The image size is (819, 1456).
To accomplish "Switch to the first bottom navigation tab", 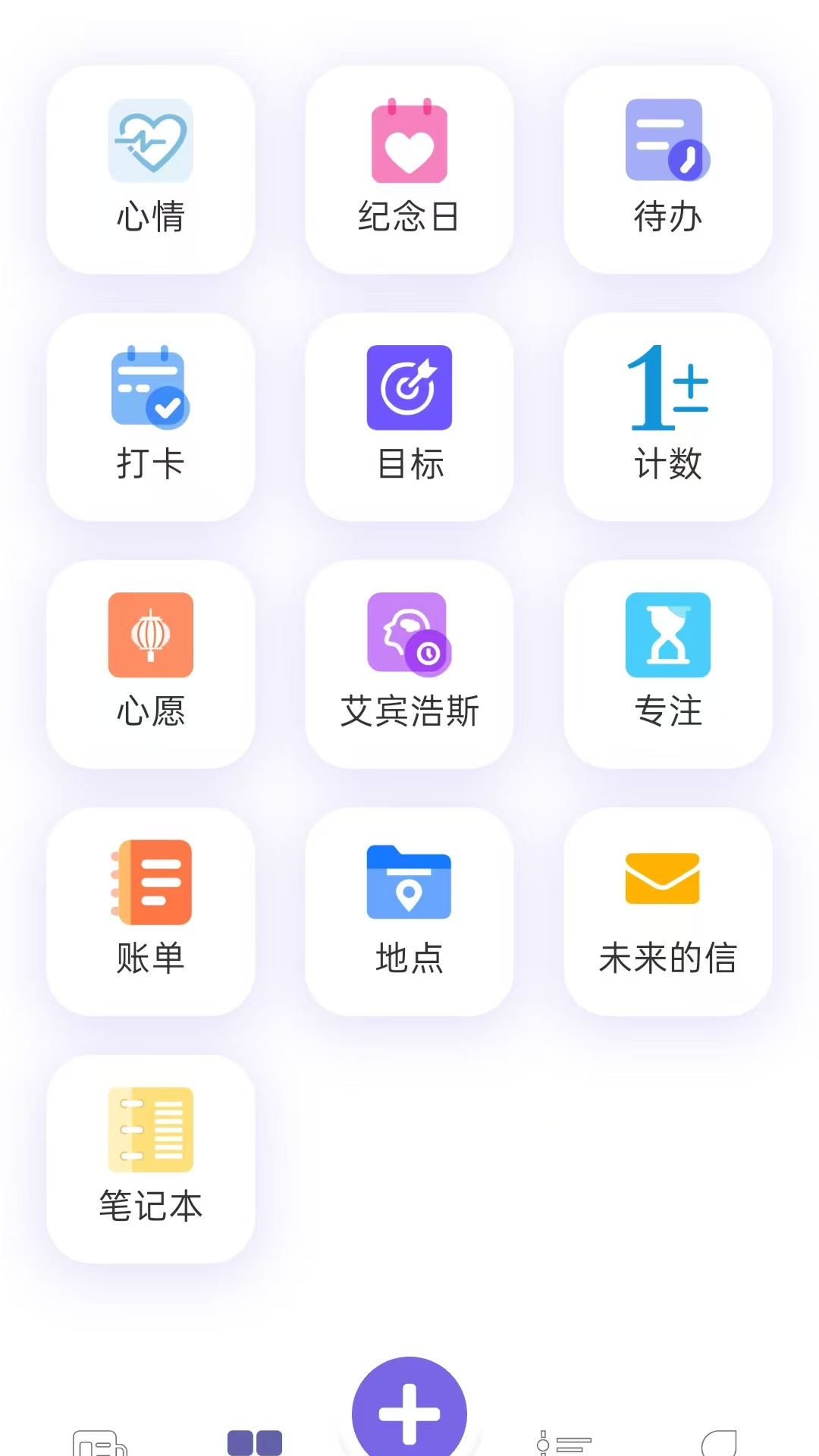I will (99, 1442).
